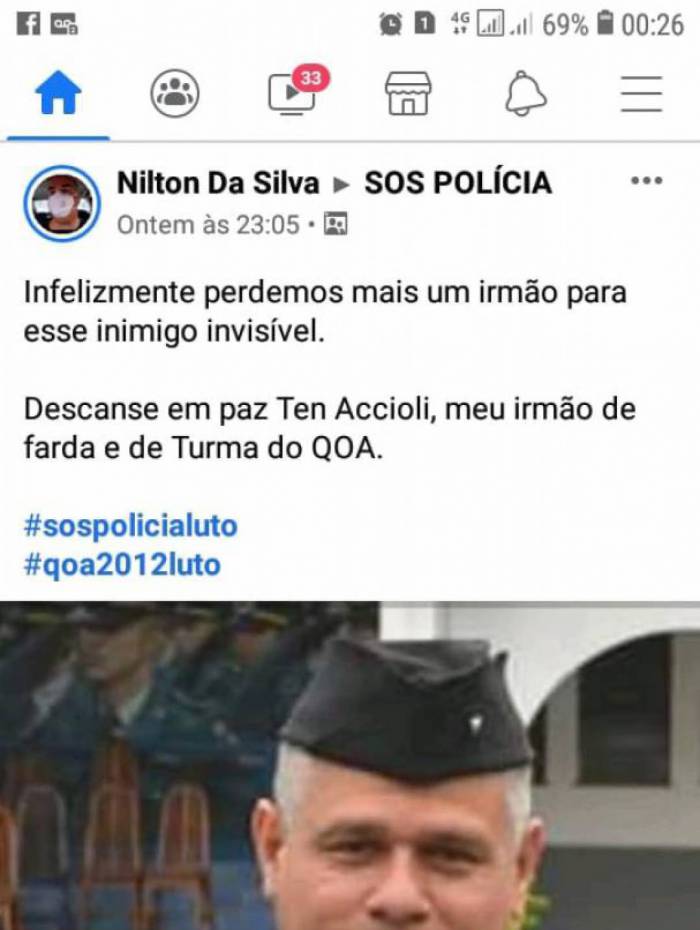View Nilton Da Silva's profile picture
Viewport: 700px width, 930px height.
(62, 203)
